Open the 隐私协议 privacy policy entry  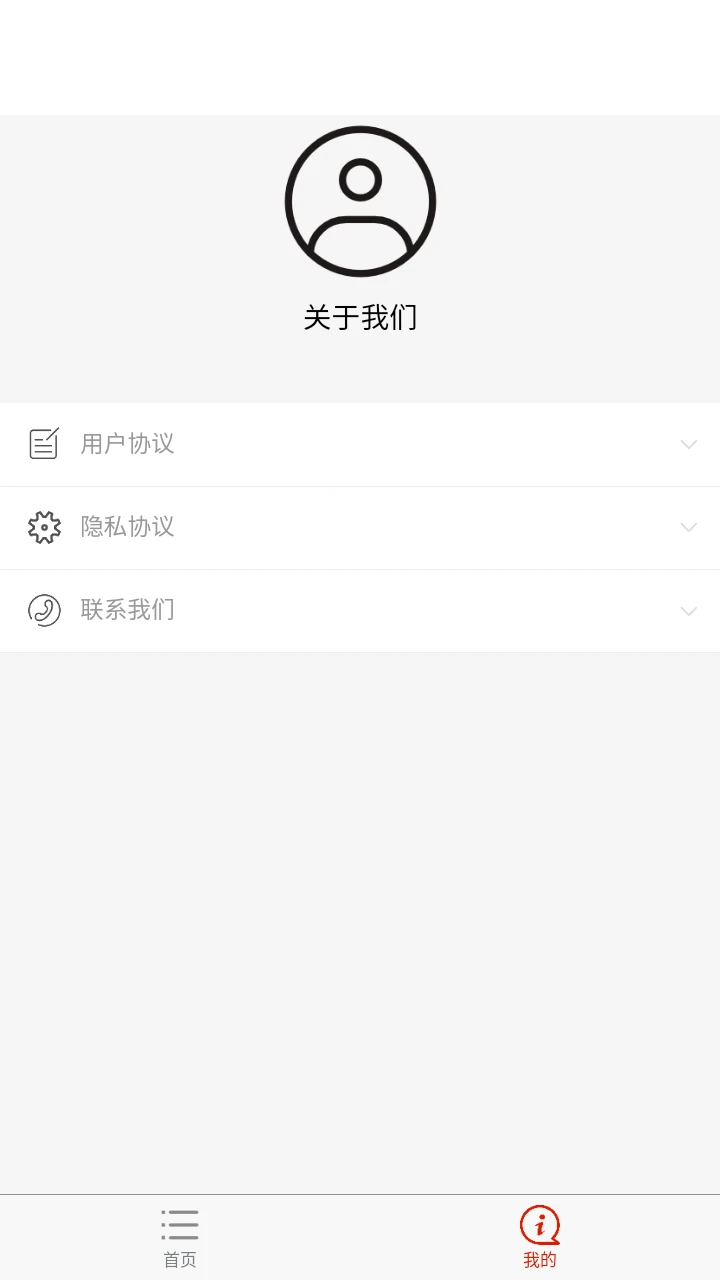(128, 527)
